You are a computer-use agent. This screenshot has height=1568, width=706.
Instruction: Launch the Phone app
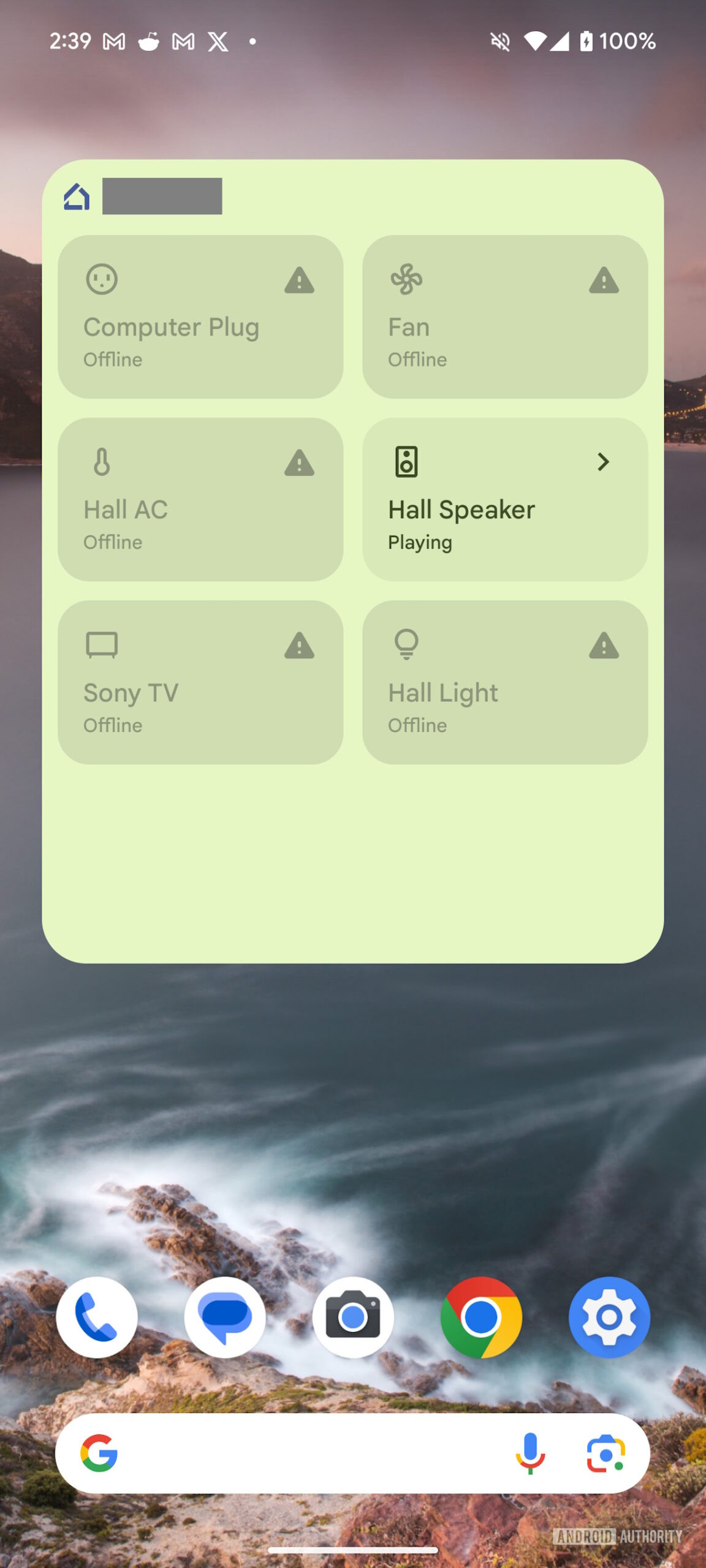(x=96, y=1317)
